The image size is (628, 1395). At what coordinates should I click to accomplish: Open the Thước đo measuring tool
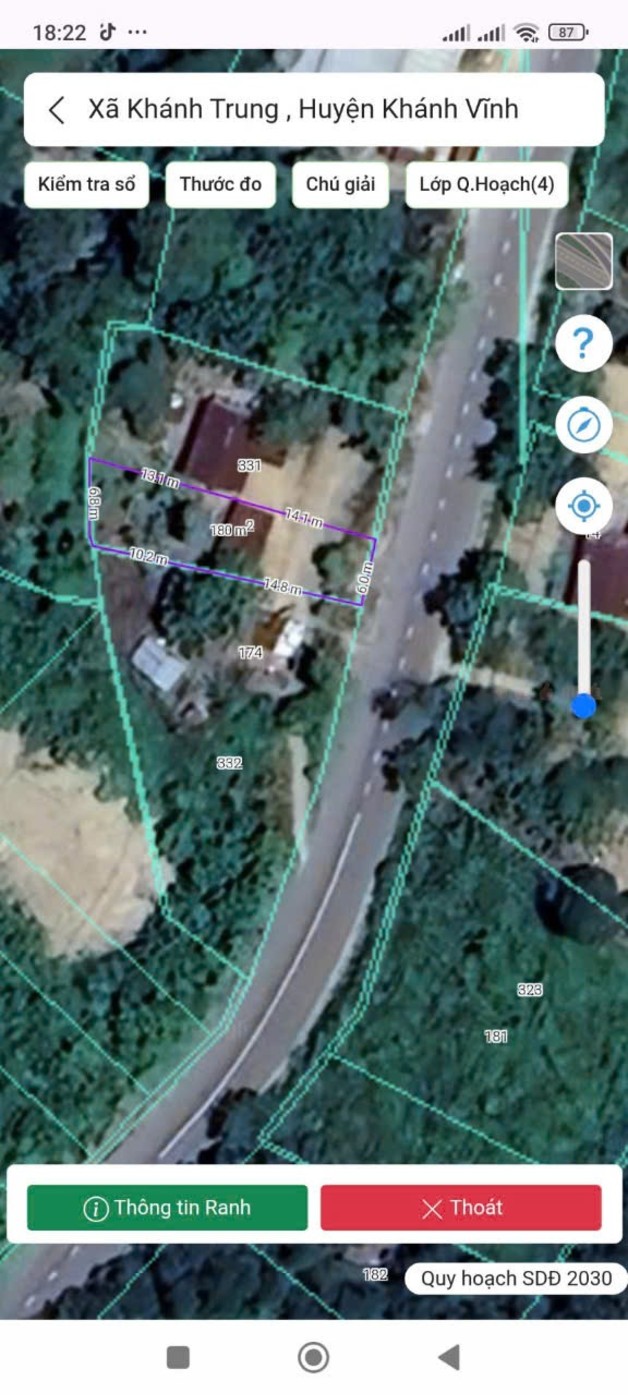[221, 185]
